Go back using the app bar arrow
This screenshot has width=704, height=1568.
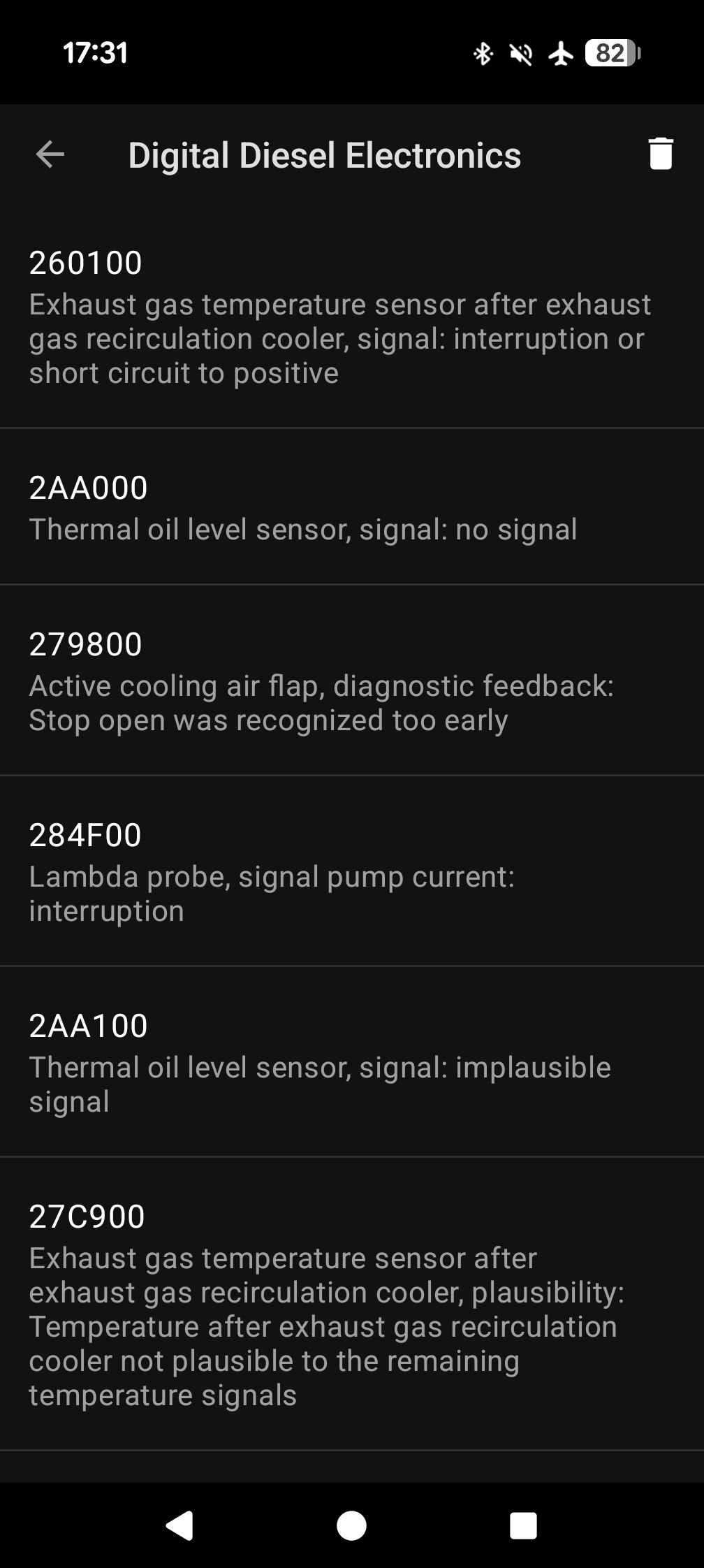click(x=50, y=154)
